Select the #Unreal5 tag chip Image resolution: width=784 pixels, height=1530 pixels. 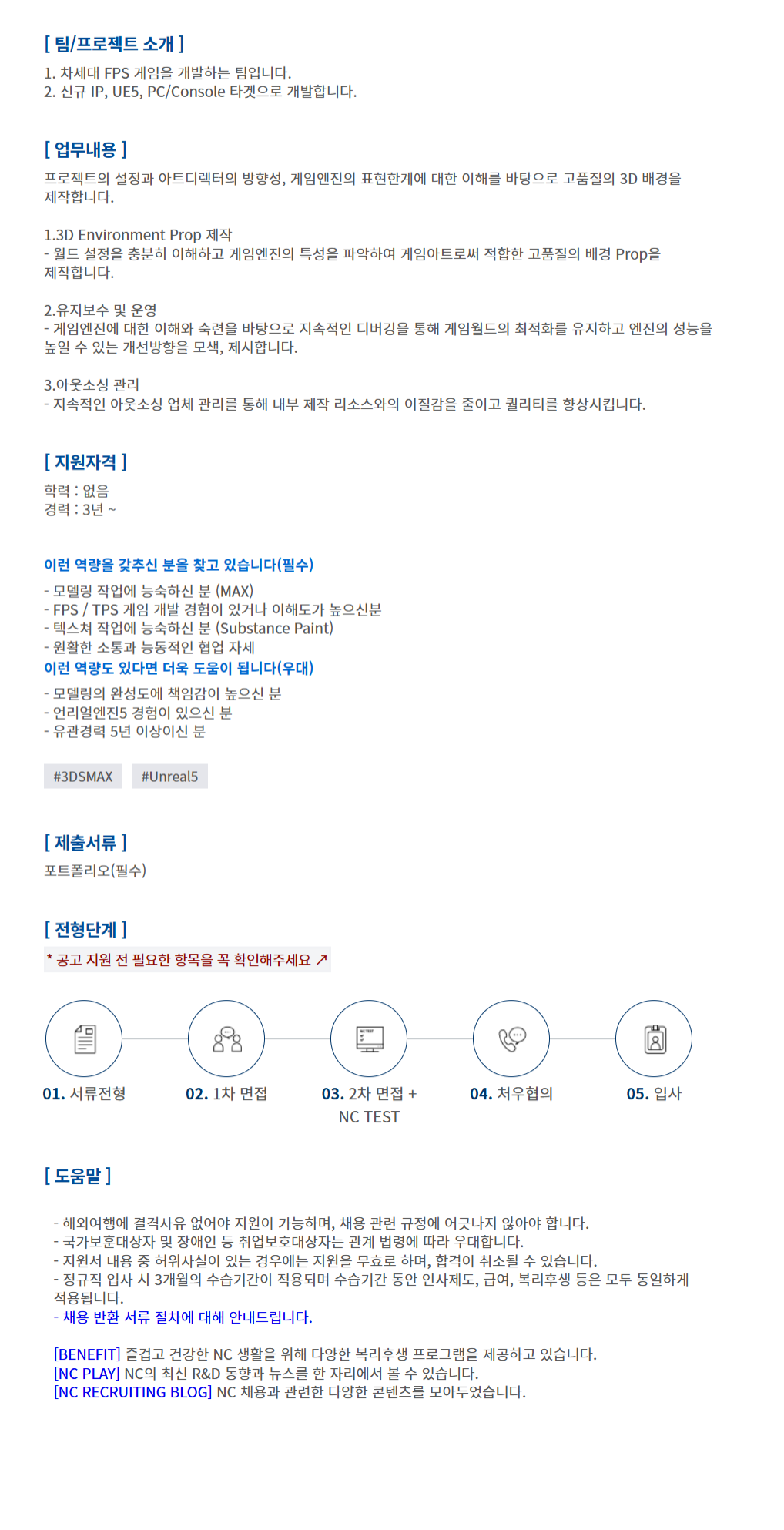tap(169, 777)
